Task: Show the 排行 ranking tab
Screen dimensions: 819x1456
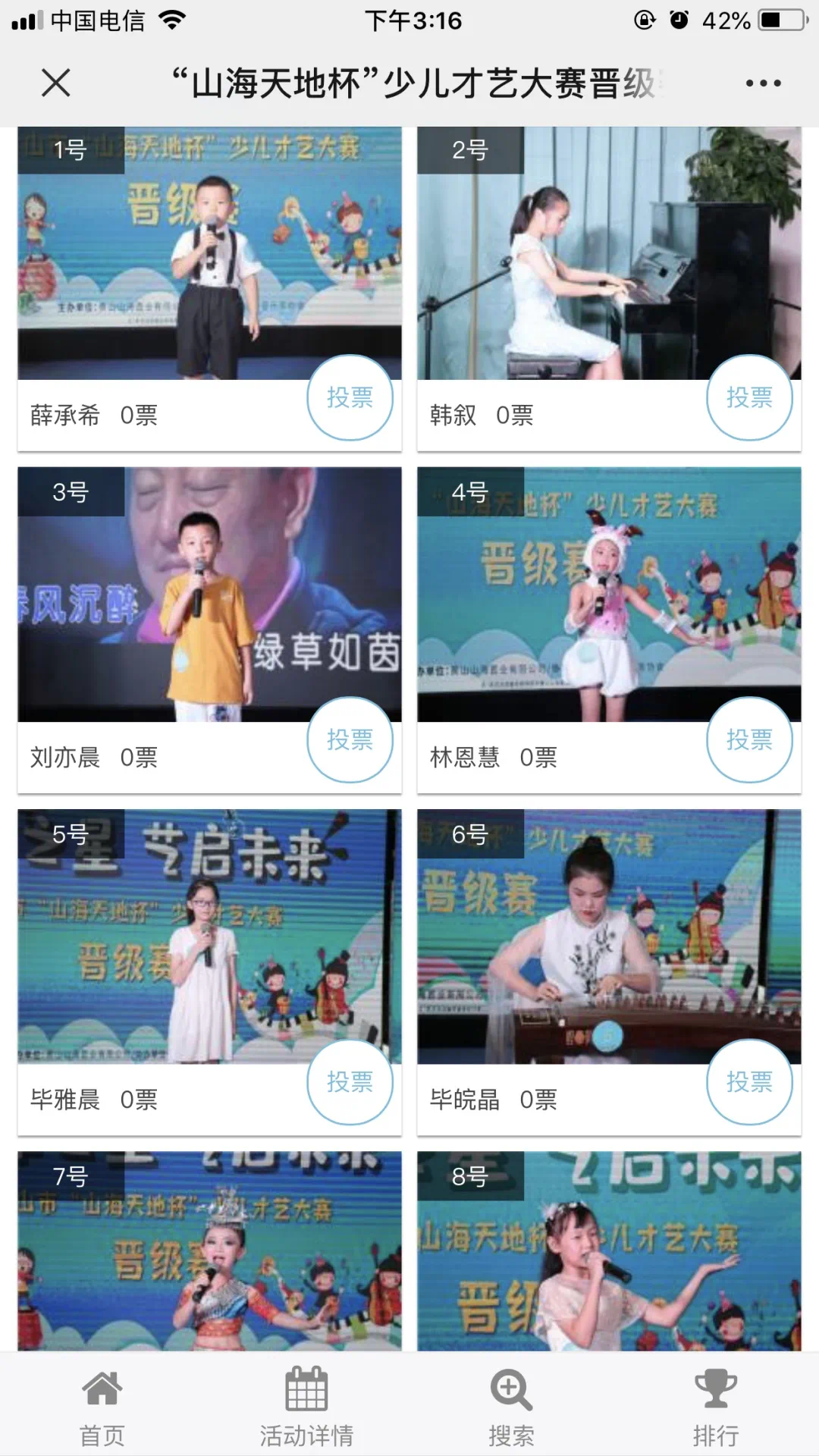Action: [x=715, y=1406]
